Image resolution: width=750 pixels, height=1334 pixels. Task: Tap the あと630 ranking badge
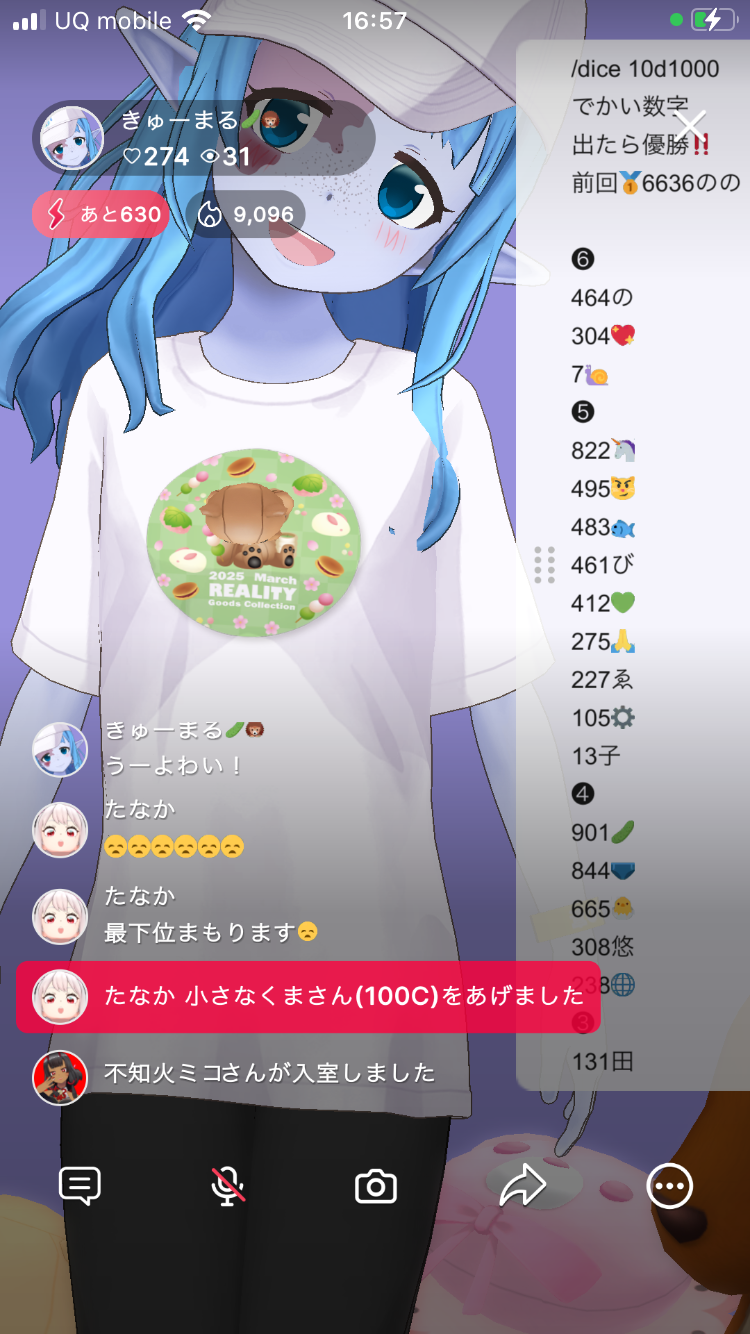[x=100, y=214]
